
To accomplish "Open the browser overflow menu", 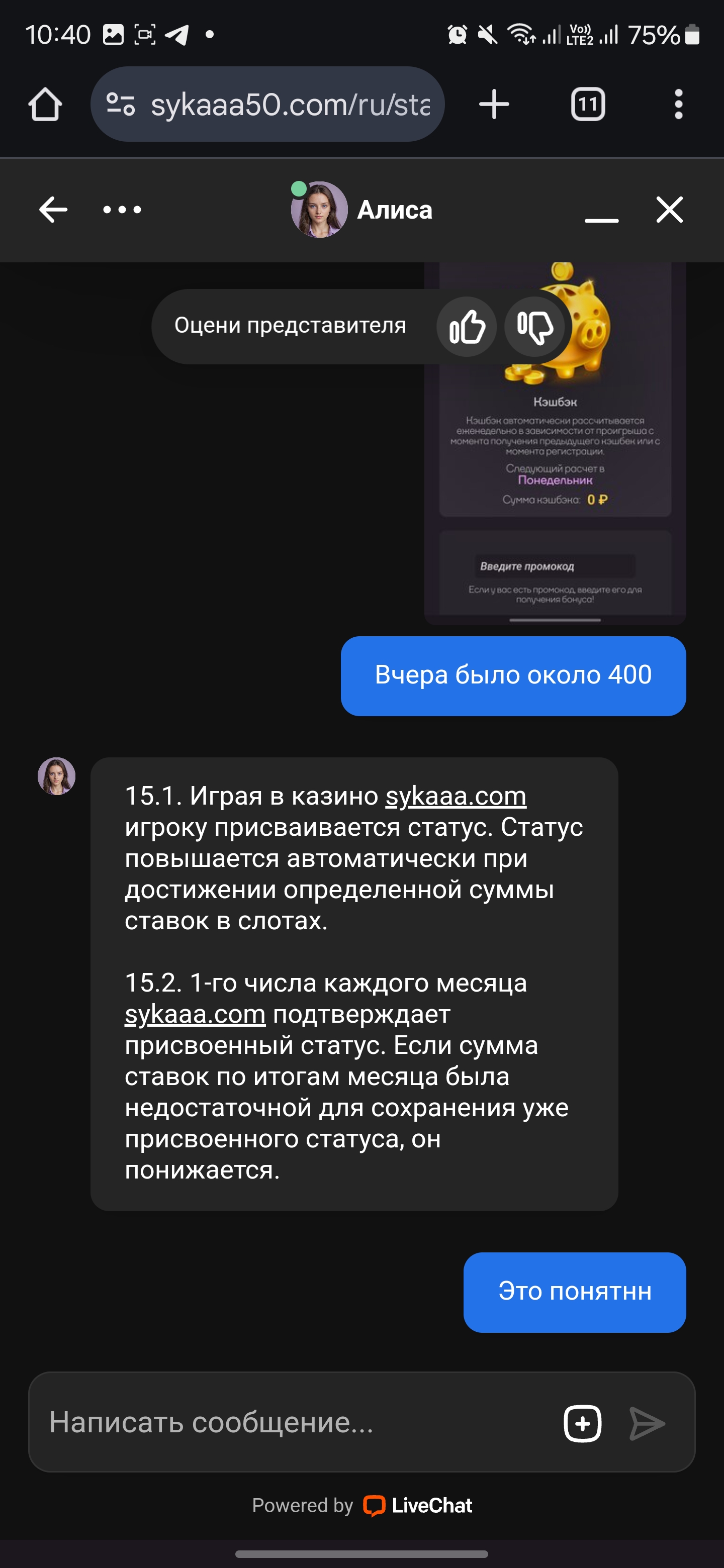I will pyautogui.click(x=678, y=104).
